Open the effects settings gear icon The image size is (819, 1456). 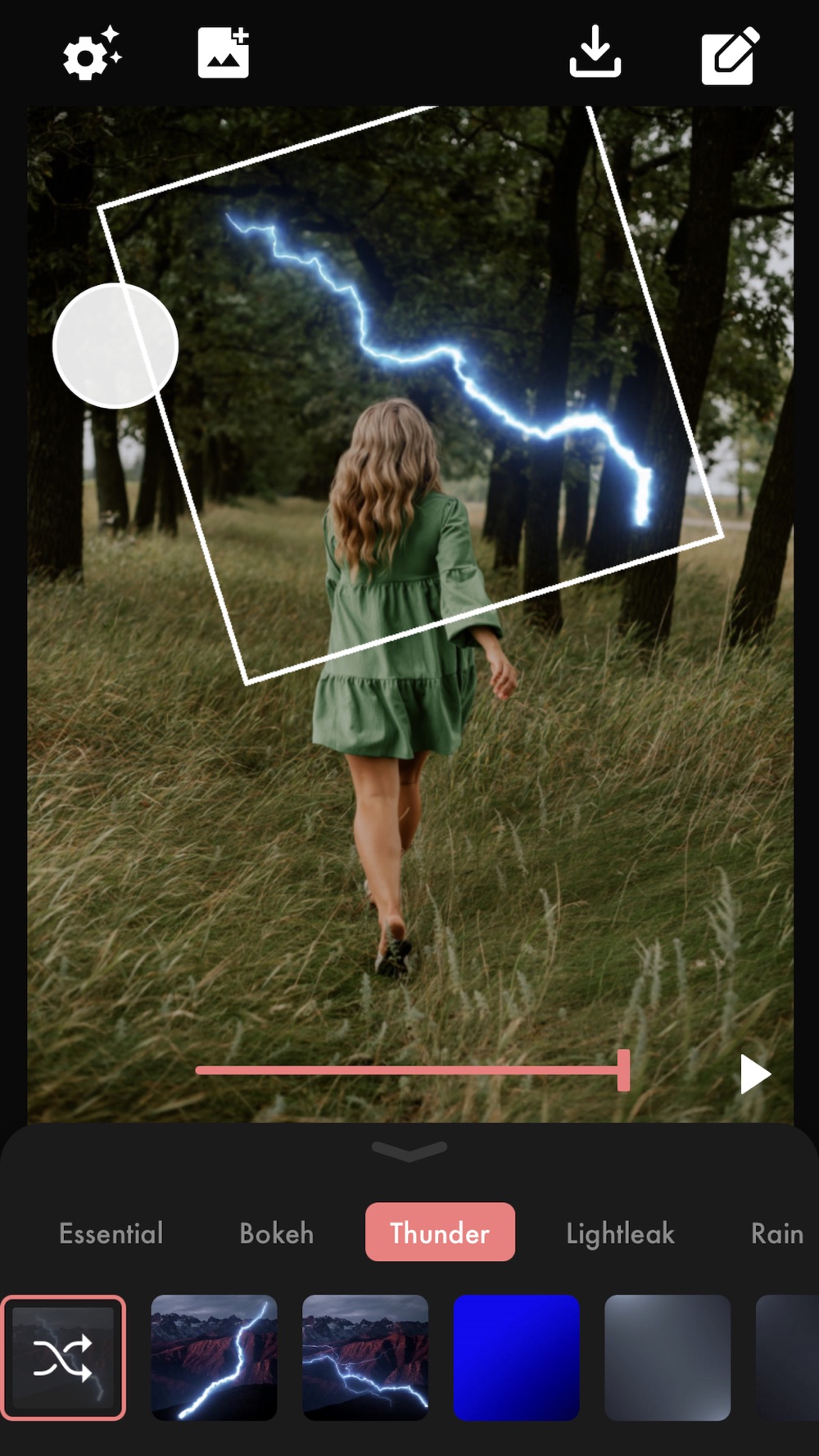92,53
